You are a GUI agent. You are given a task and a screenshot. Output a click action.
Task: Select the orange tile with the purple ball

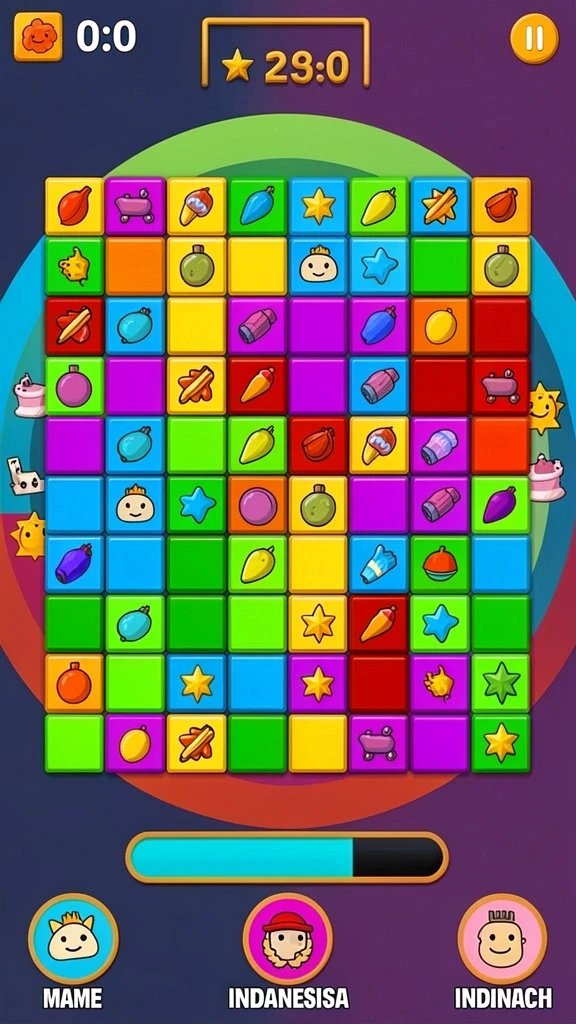tap(257, 505)
